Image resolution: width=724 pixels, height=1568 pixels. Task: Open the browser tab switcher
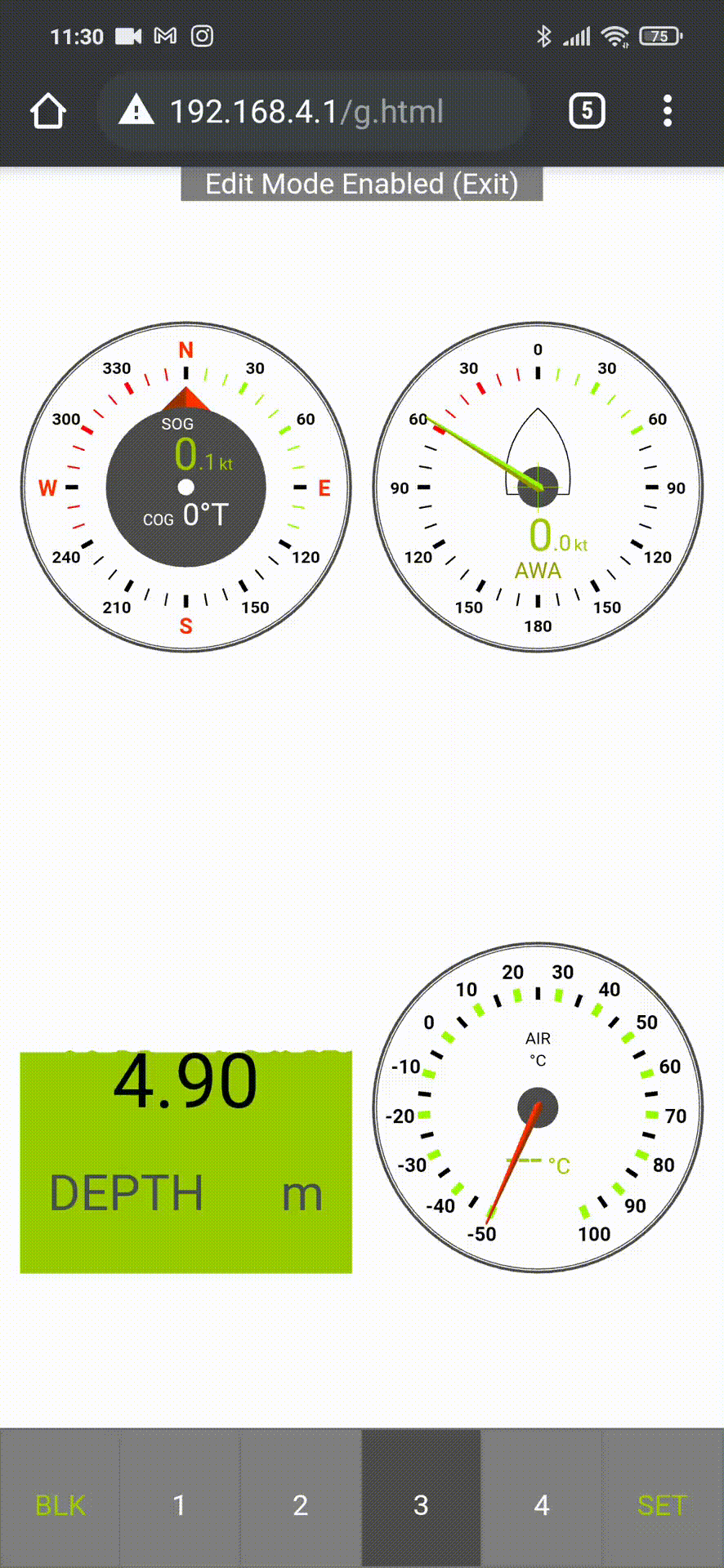click(x=587, y=111)
